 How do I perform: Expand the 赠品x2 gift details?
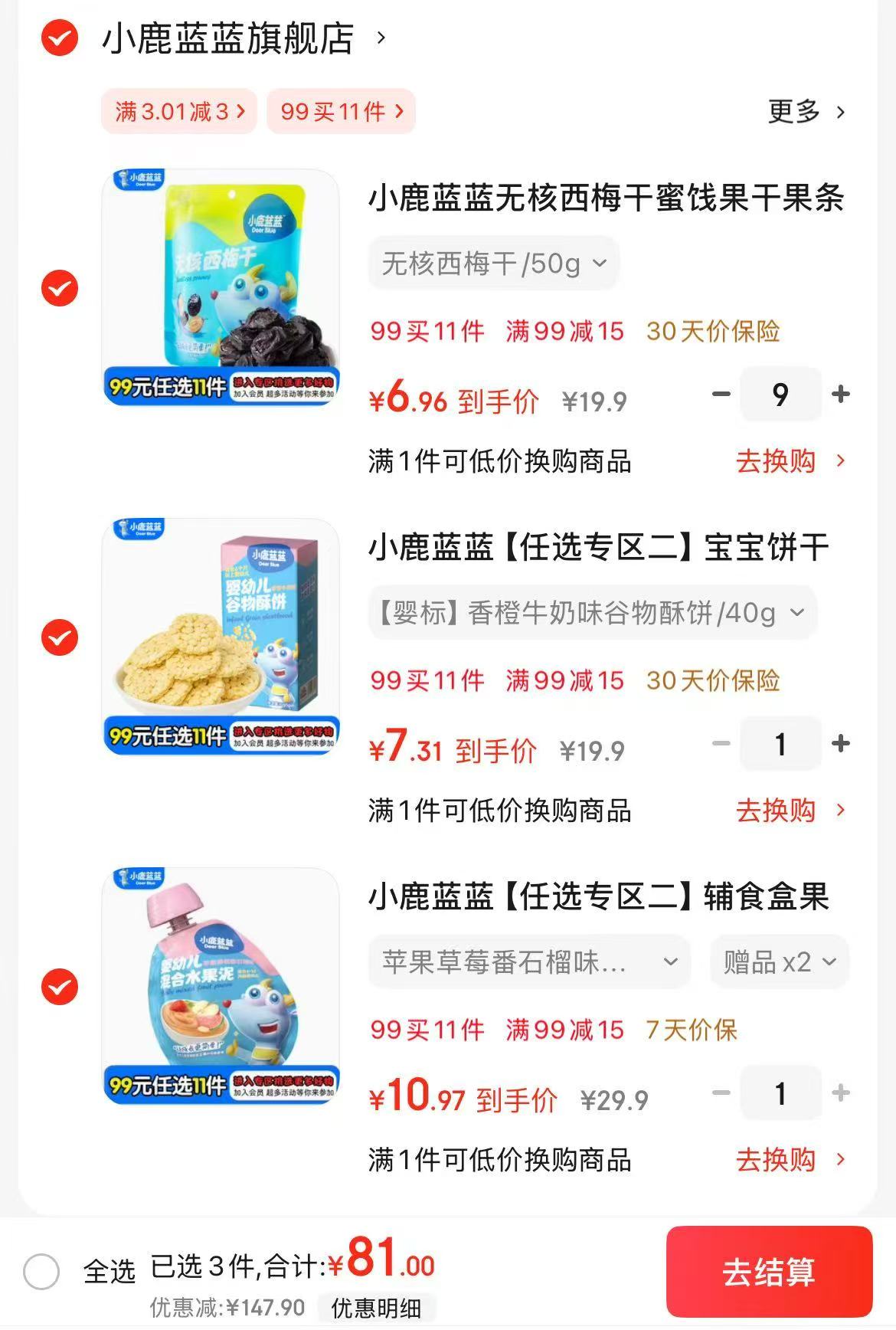click(x=778, y=962)
